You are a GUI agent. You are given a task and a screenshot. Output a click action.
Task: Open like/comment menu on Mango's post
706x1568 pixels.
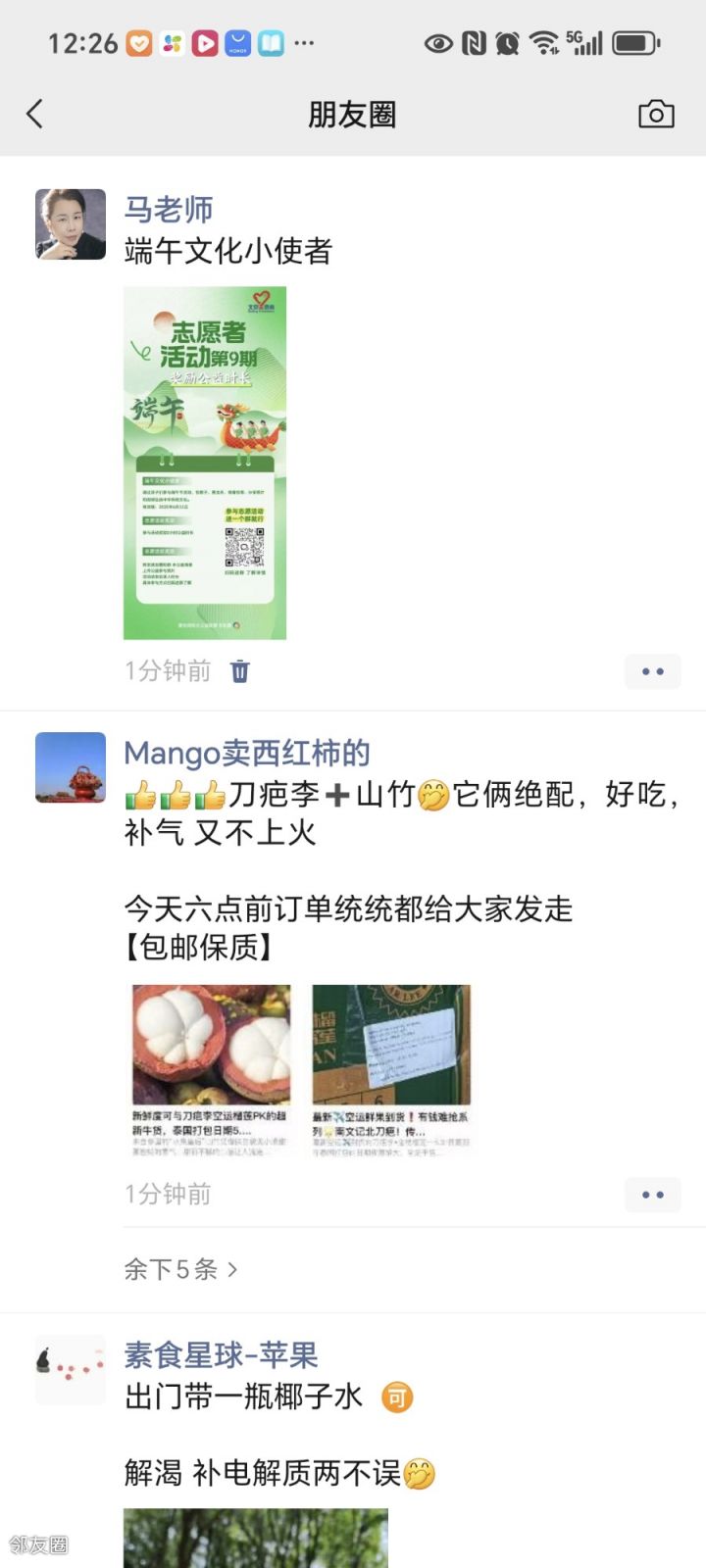[x=652, y=1195]
